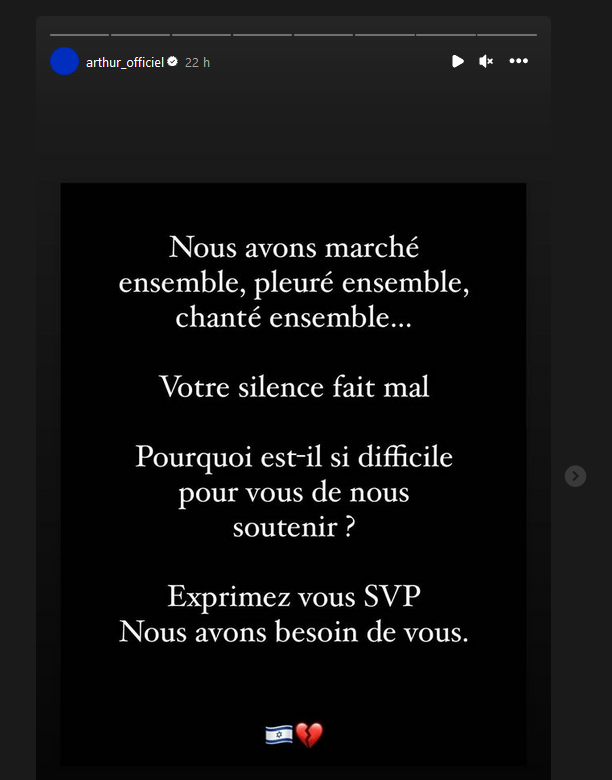Image resolution: width=612 pixels, height=780 pixels.
Task: Open the three-dot options menu
Action: point(518,61)
